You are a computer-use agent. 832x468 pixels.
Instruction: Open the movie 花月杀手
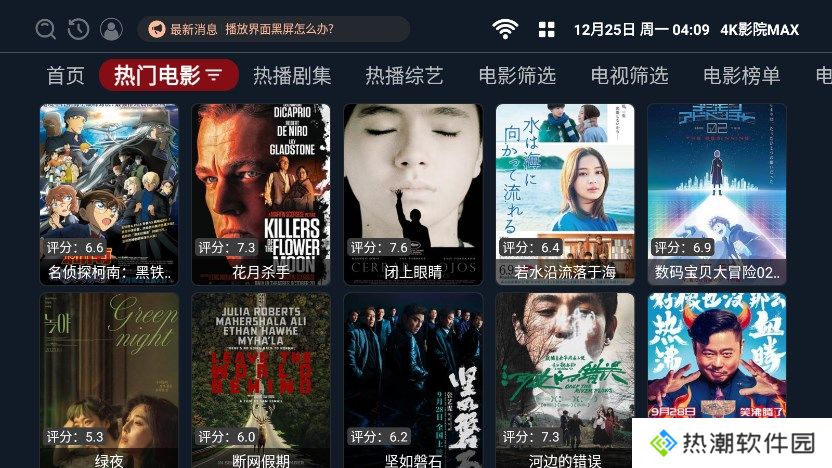click(261, 192)
